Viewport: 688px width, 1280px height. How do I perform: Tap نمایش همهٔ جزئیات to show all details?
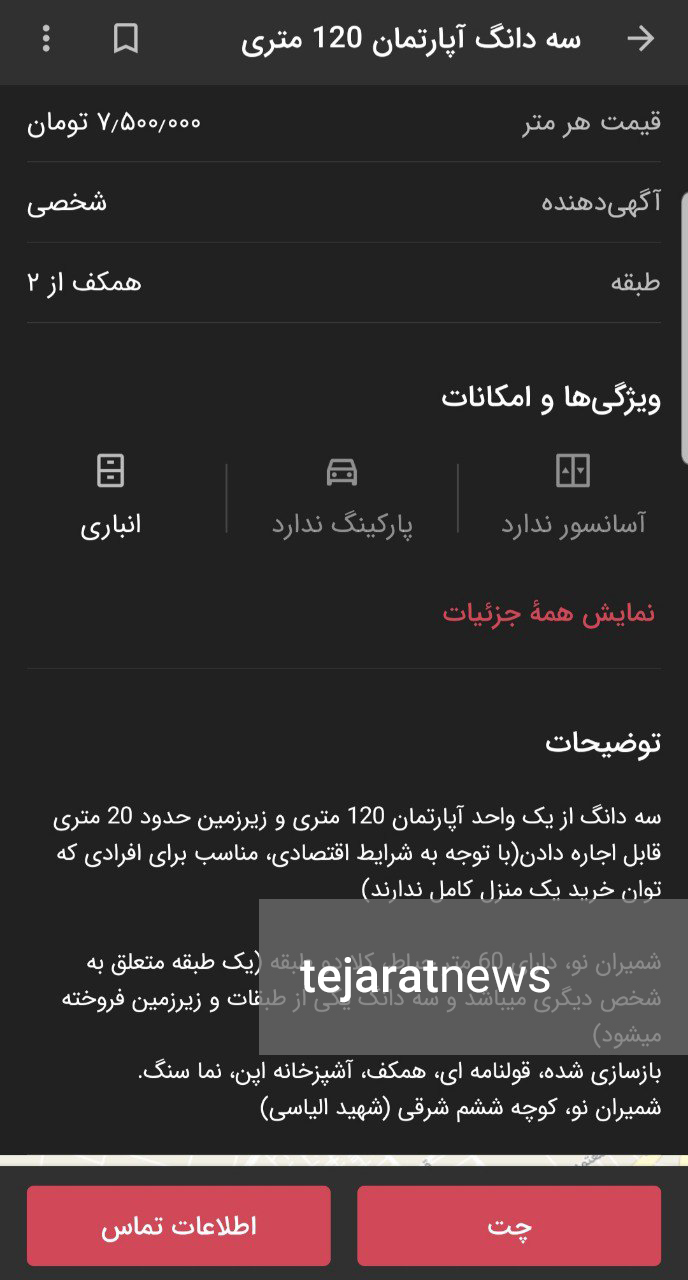coord(549,613)
